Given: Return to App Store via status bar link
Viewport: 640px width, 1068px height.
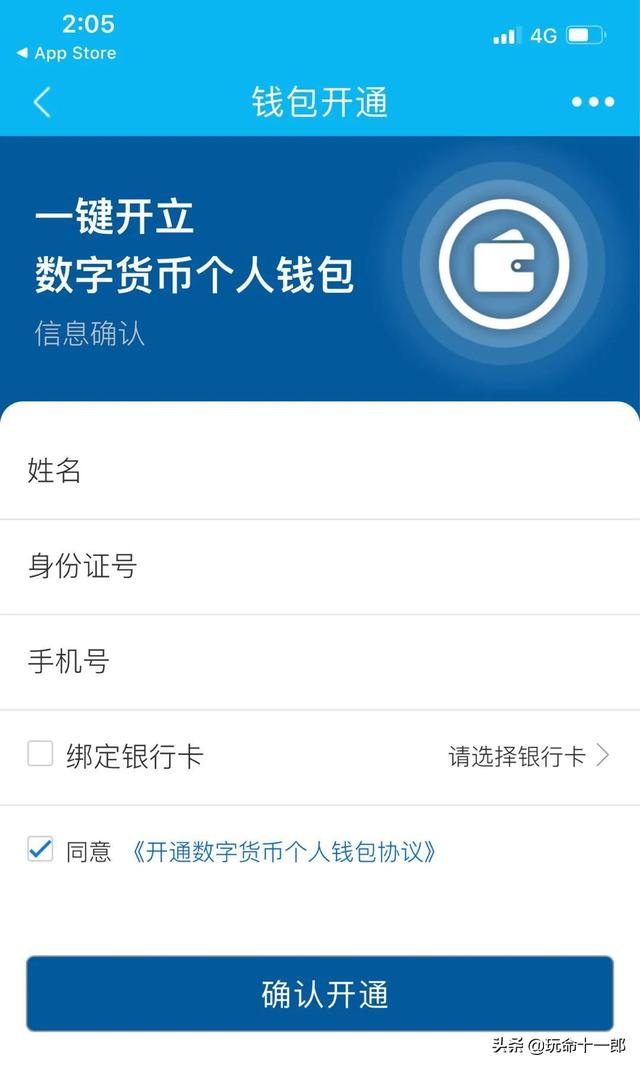Looking at the screenshot, I should [x=66, y=53].
